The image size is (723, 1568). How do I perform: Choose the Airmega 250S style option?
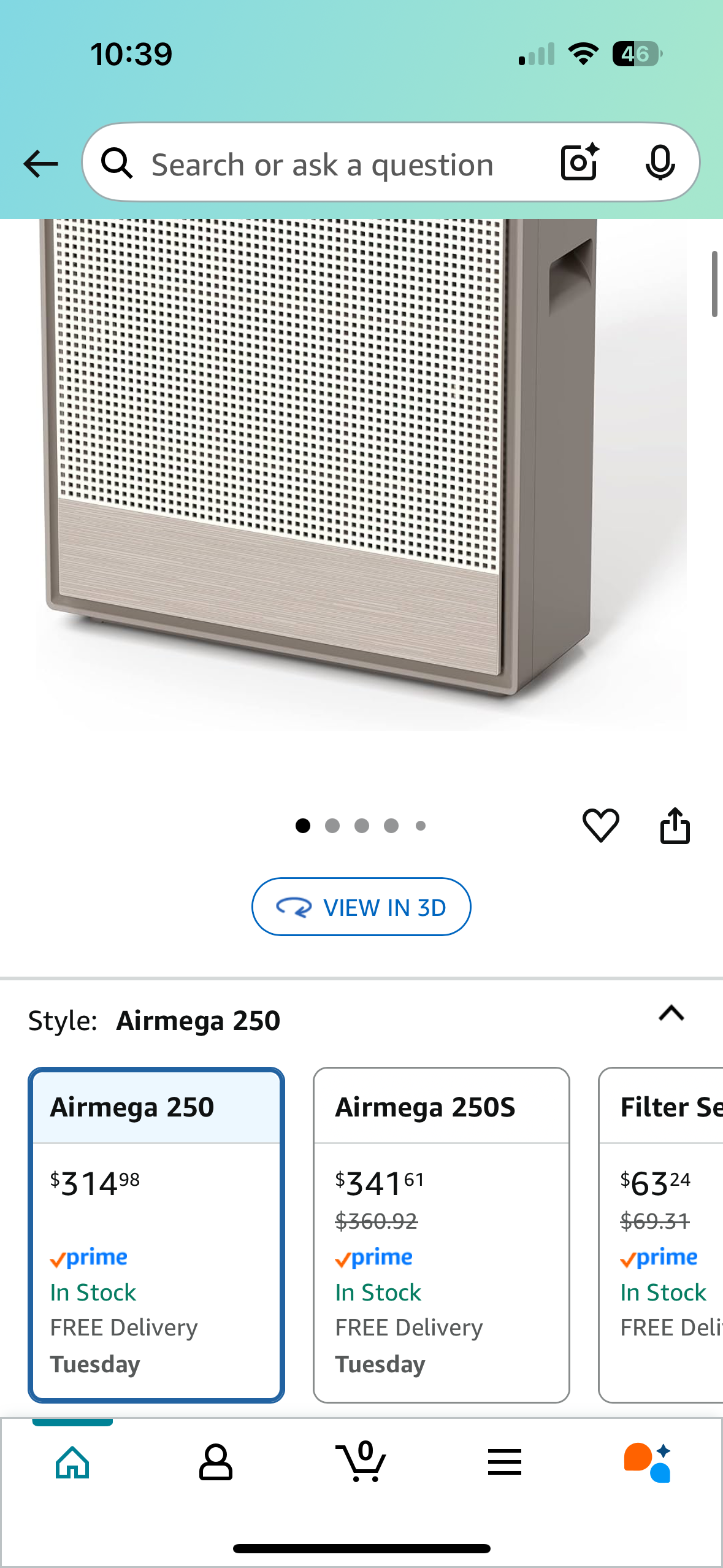tap(441, 1234)
